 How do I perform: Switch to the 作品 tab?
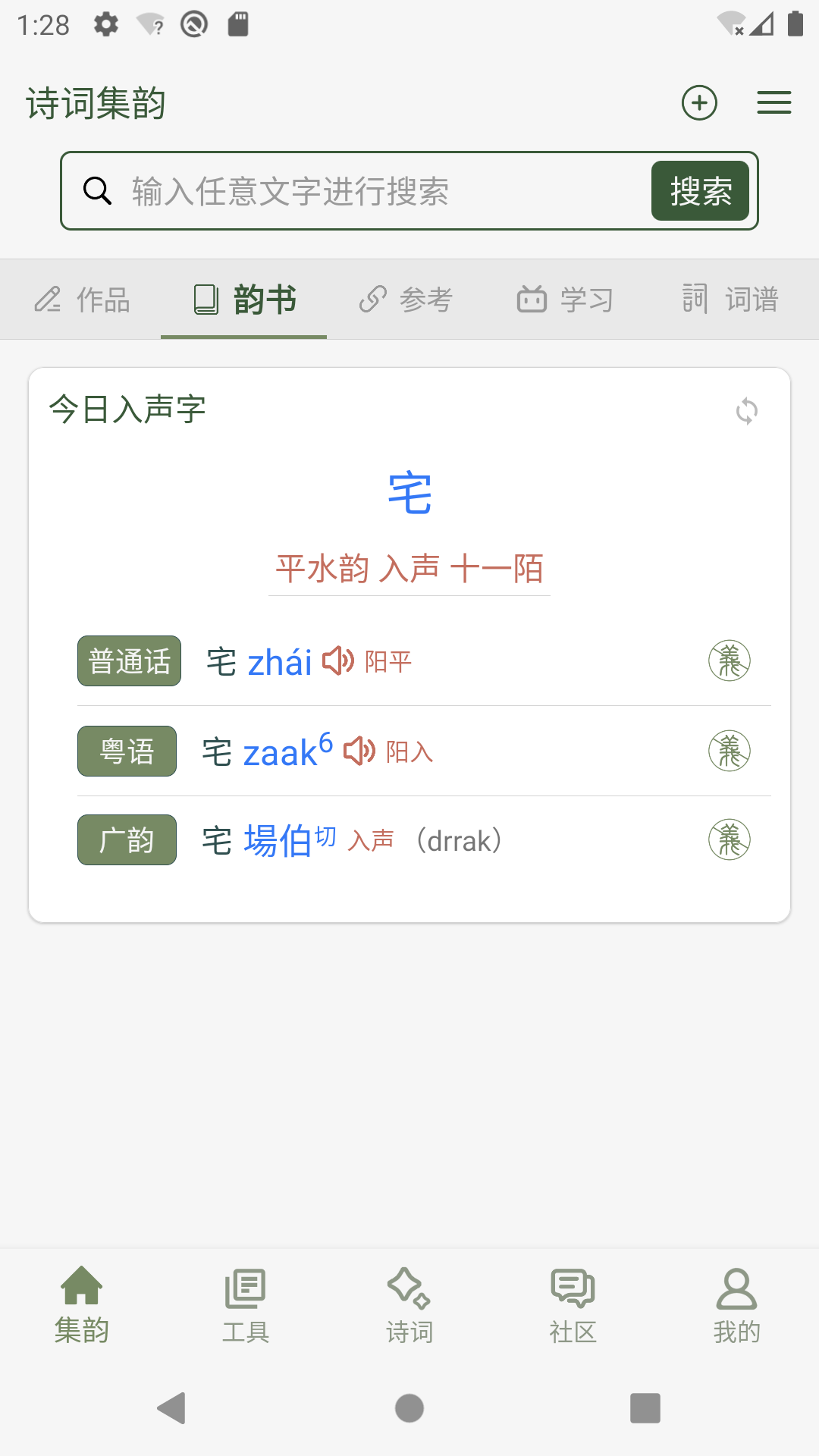(82, 300)
